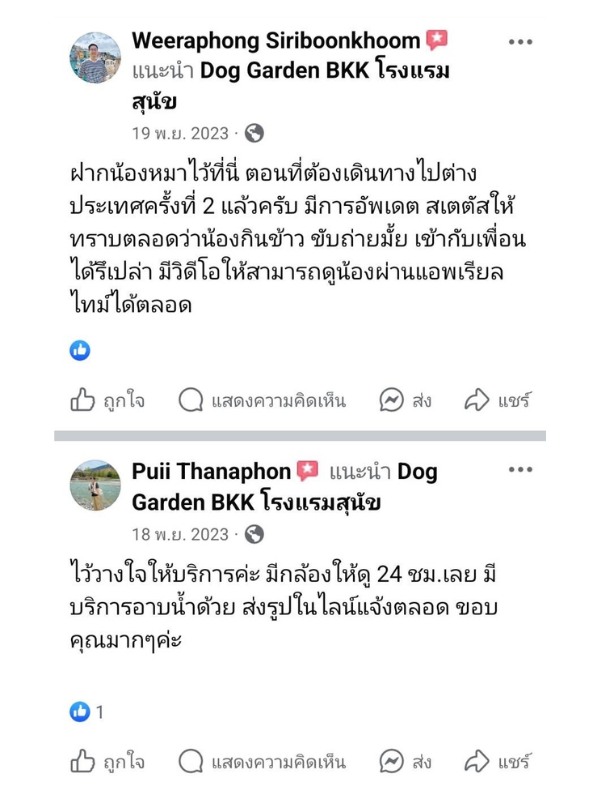Visit Weeraphong Siriboonkhoom's profile by name
Screen dimensions: 600x800
(x=276, y=41)
